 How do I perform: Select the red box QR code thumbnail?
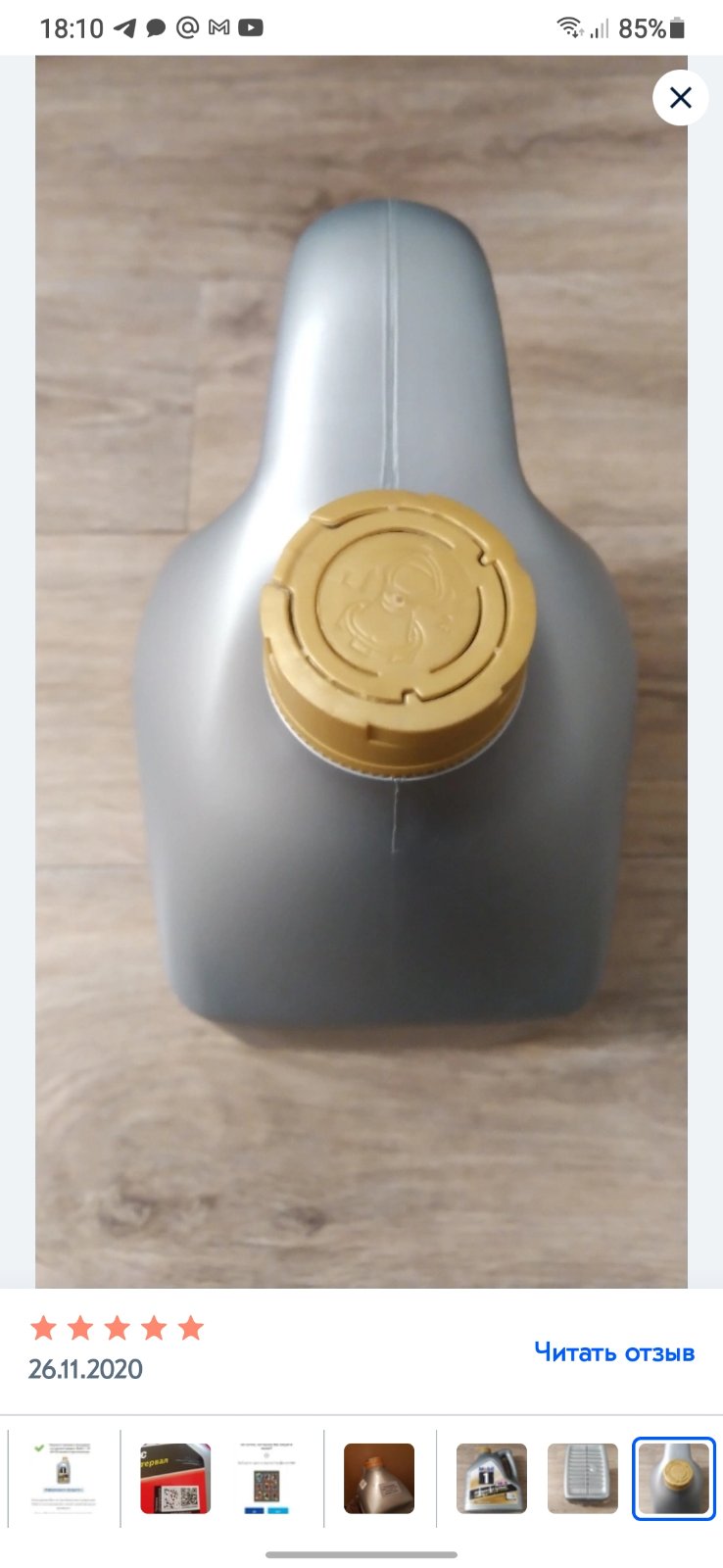(x=175, y=1478)
